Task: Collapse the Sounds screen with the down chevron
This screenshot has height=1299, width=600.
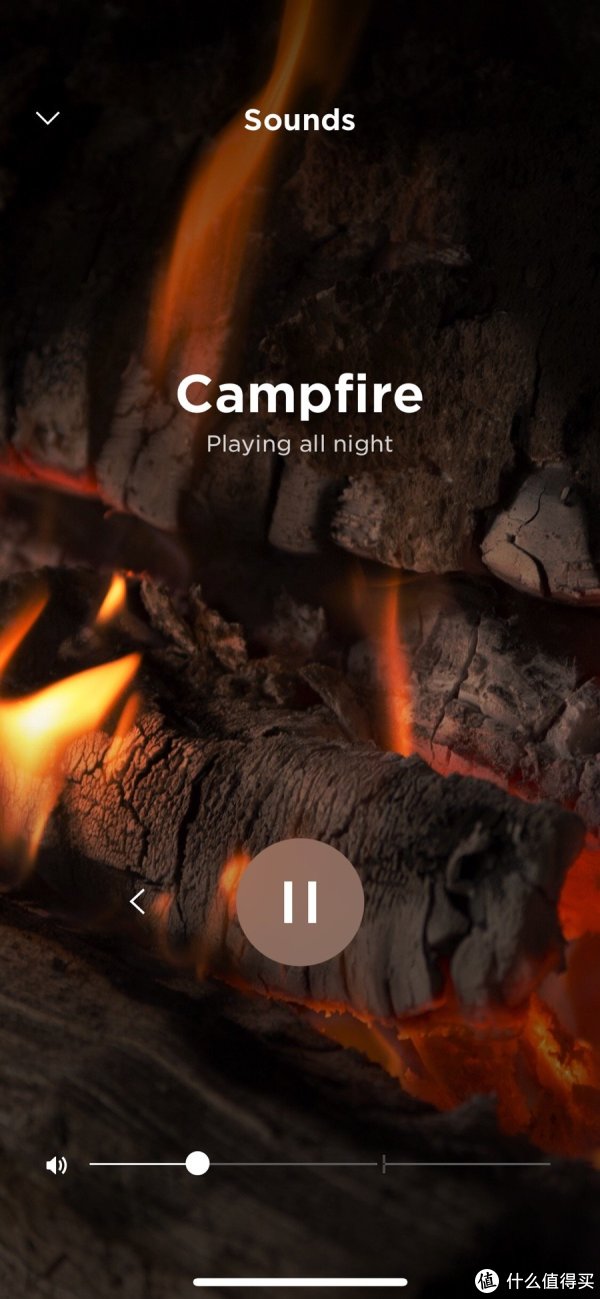Action: pos(48,118)
